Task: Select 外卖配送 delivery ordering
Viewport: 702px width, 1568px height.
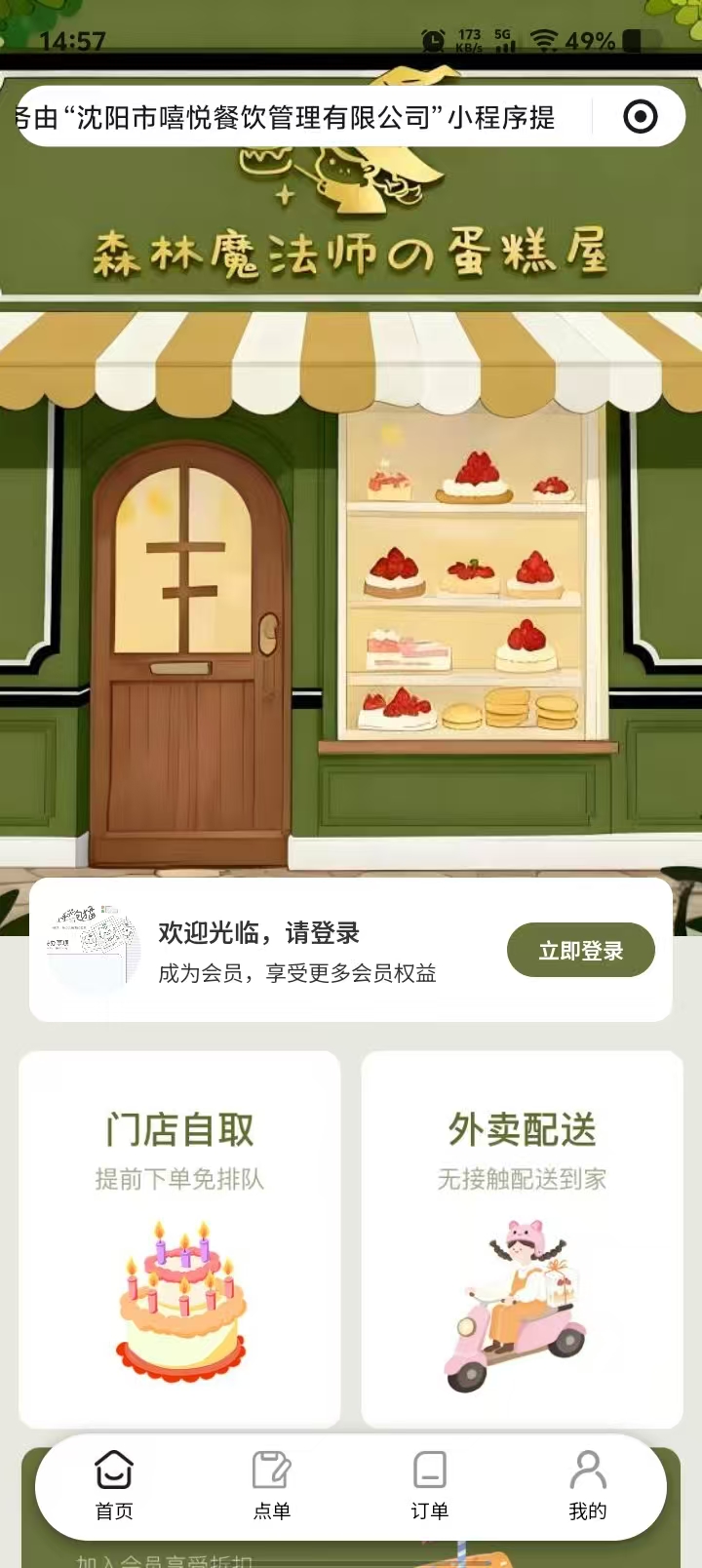Action: click(522, 1238)
